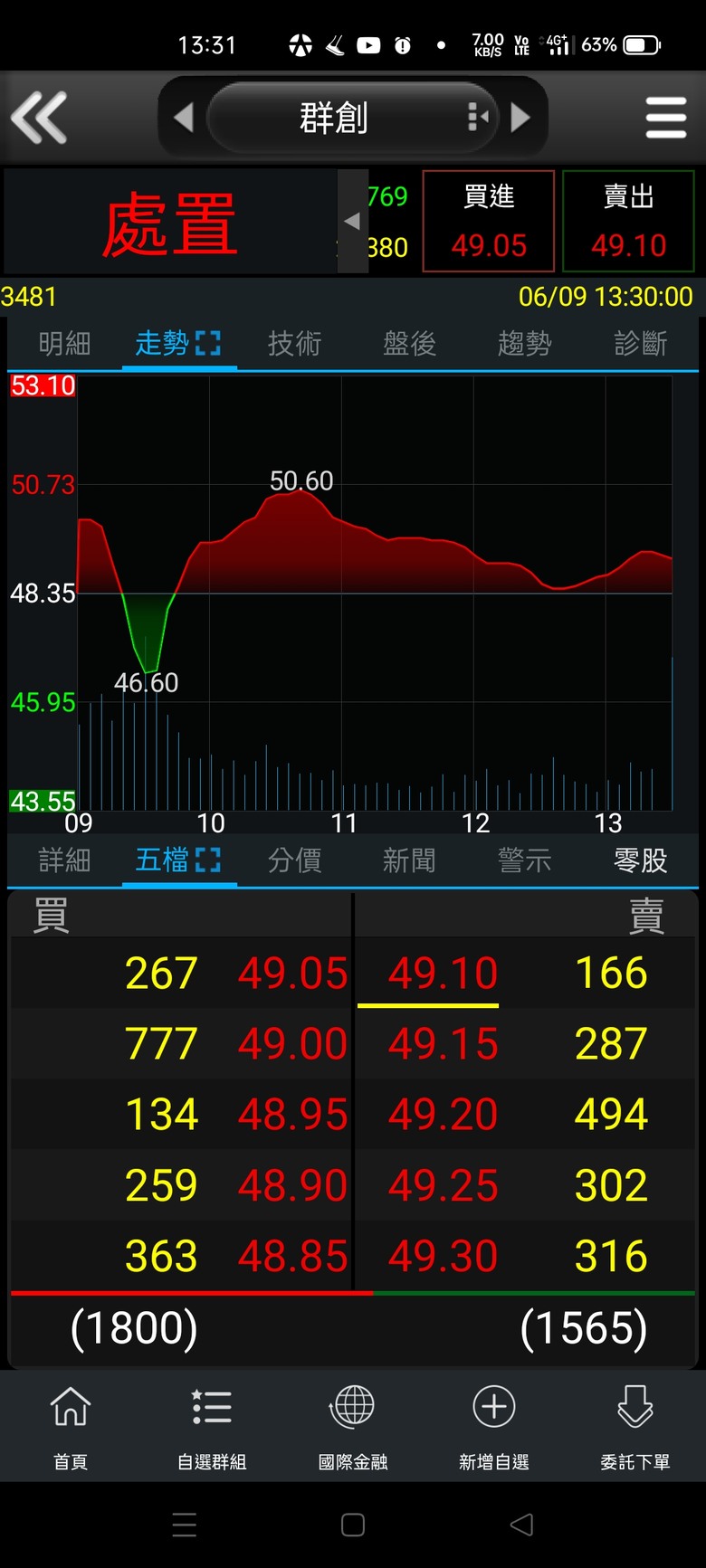Switch to the 趨勢 tab
Image resolution: width=706 pixels, height=1568 pixels.
[x=524, y=343]
